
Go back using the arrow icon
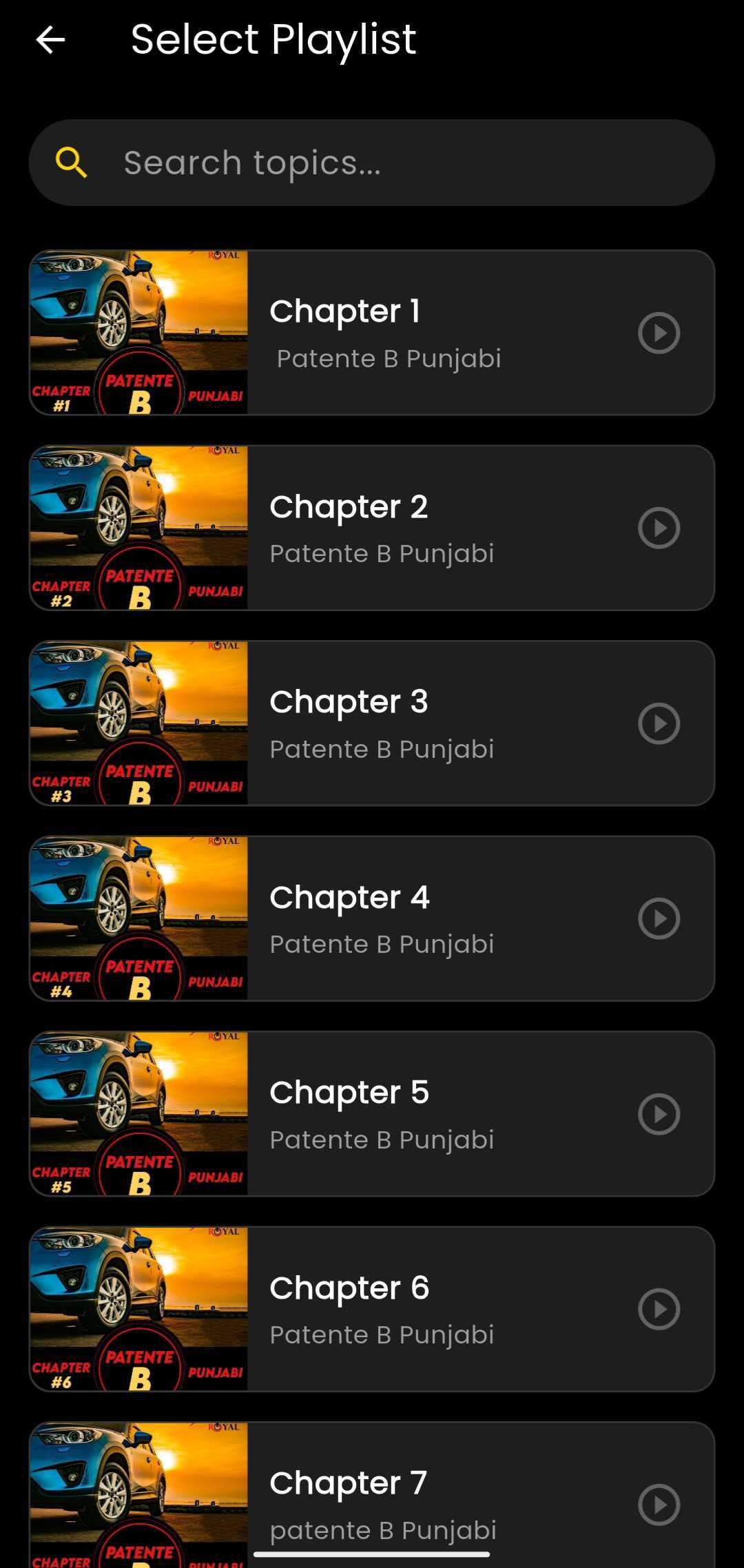(x=50, y=39)
